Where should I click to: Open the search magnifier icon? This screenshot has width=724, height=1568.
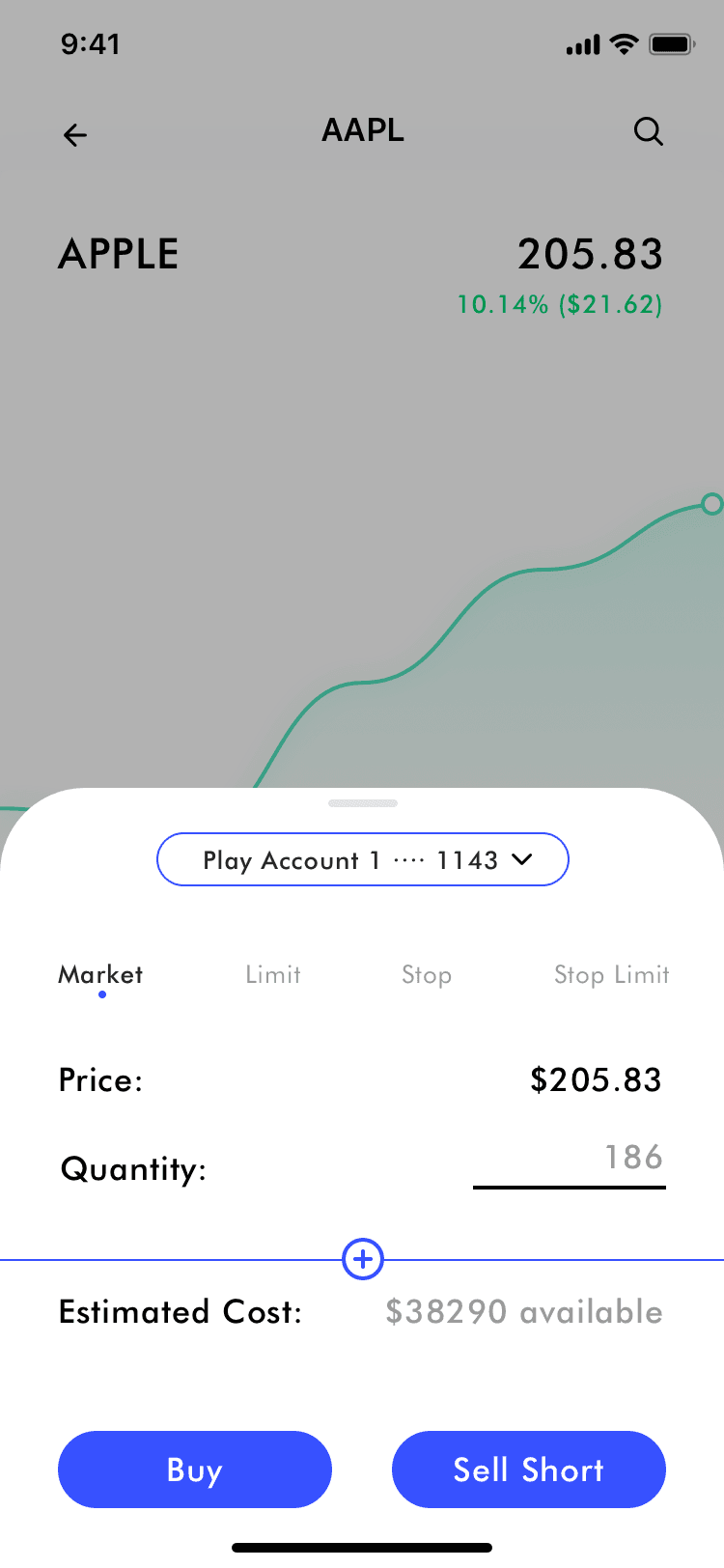pos(648,131)
